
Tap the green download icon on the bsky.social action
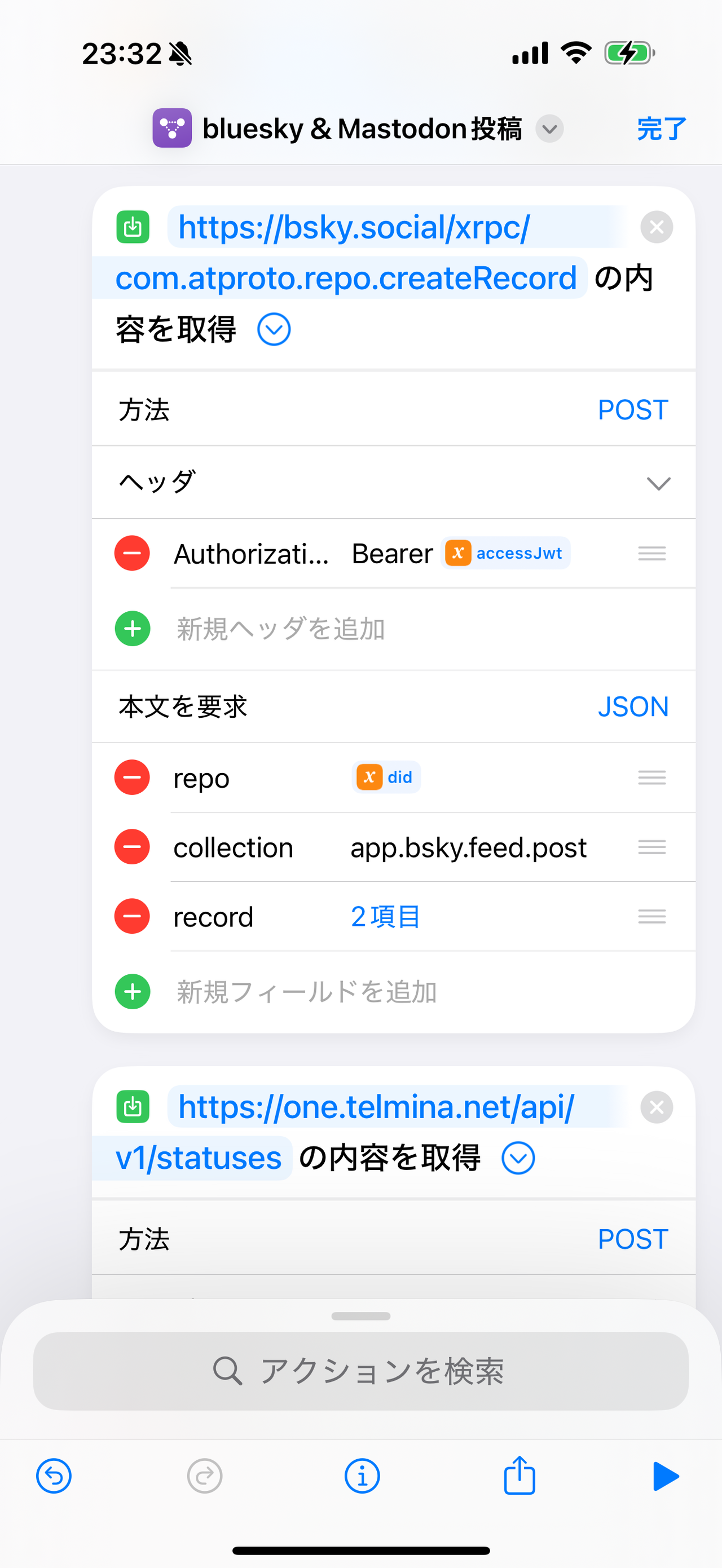tap(132, 227)
